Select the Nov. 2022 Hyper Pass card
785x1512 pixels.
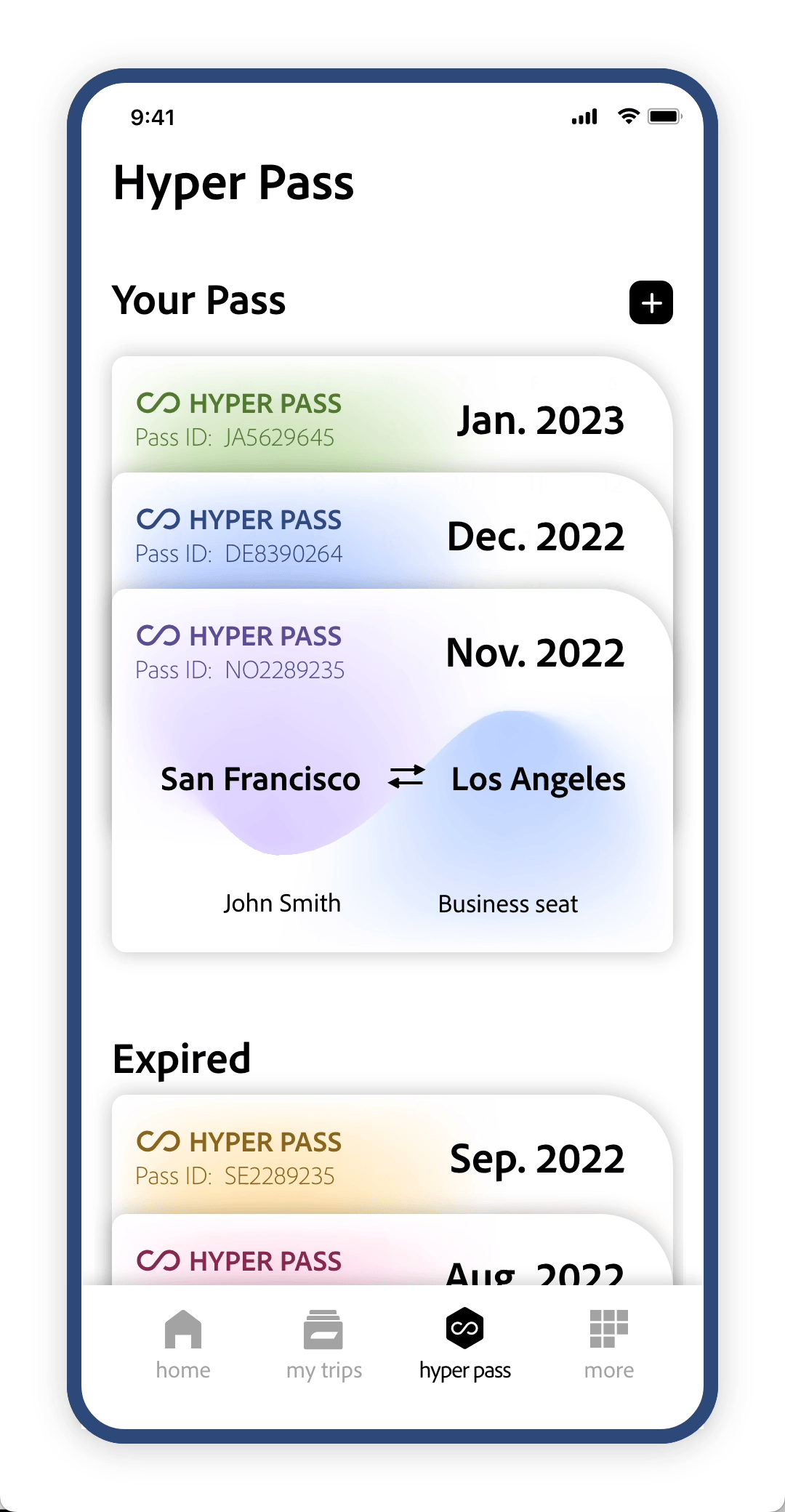(x=392, y=771)
